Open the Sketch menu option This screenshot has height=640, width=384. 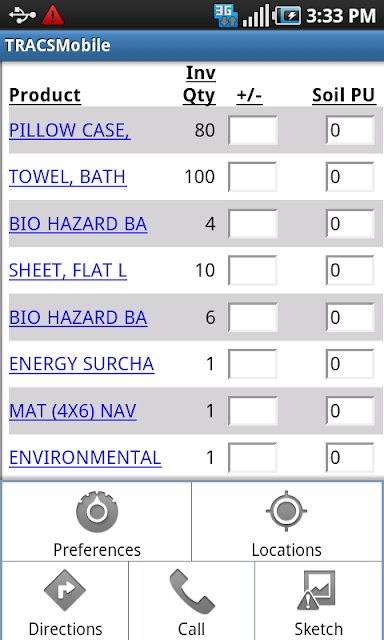(319, 601)
